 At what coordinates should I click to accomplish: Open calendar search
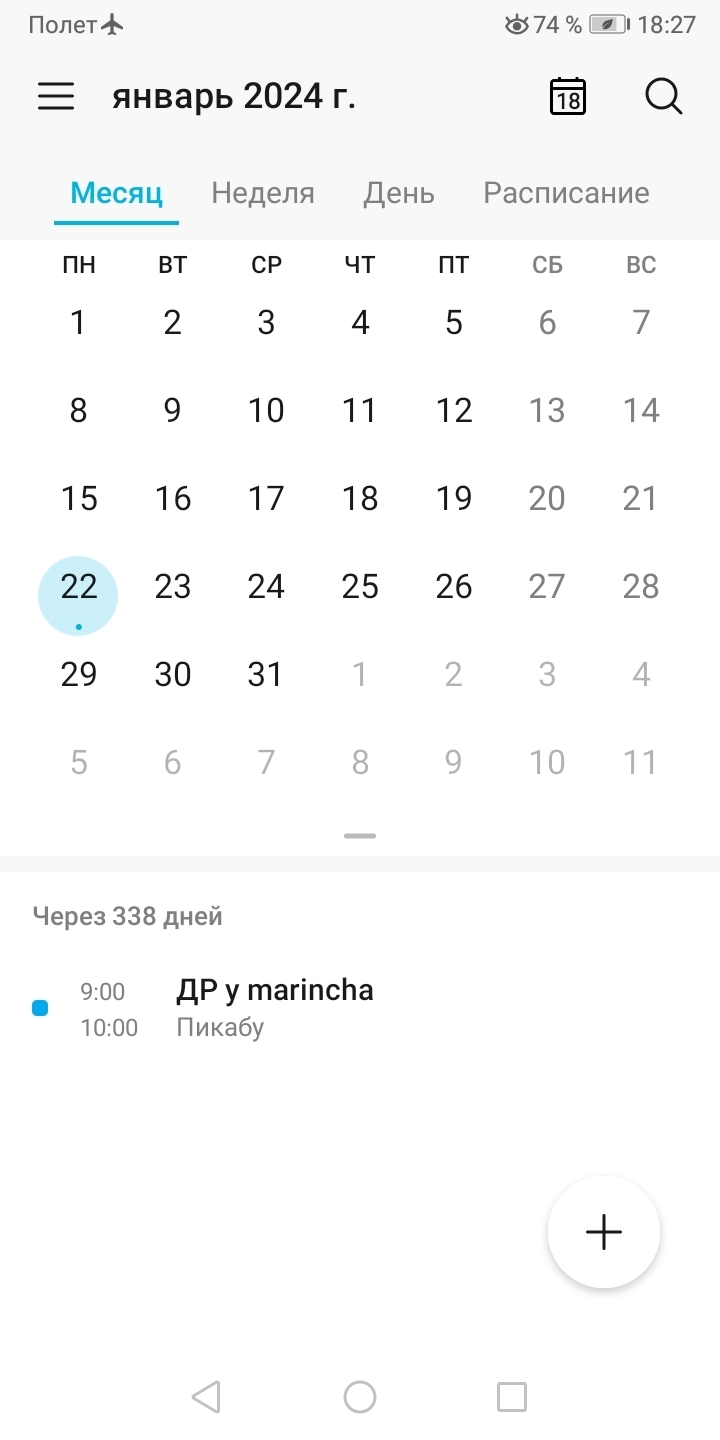pos(663,97)
